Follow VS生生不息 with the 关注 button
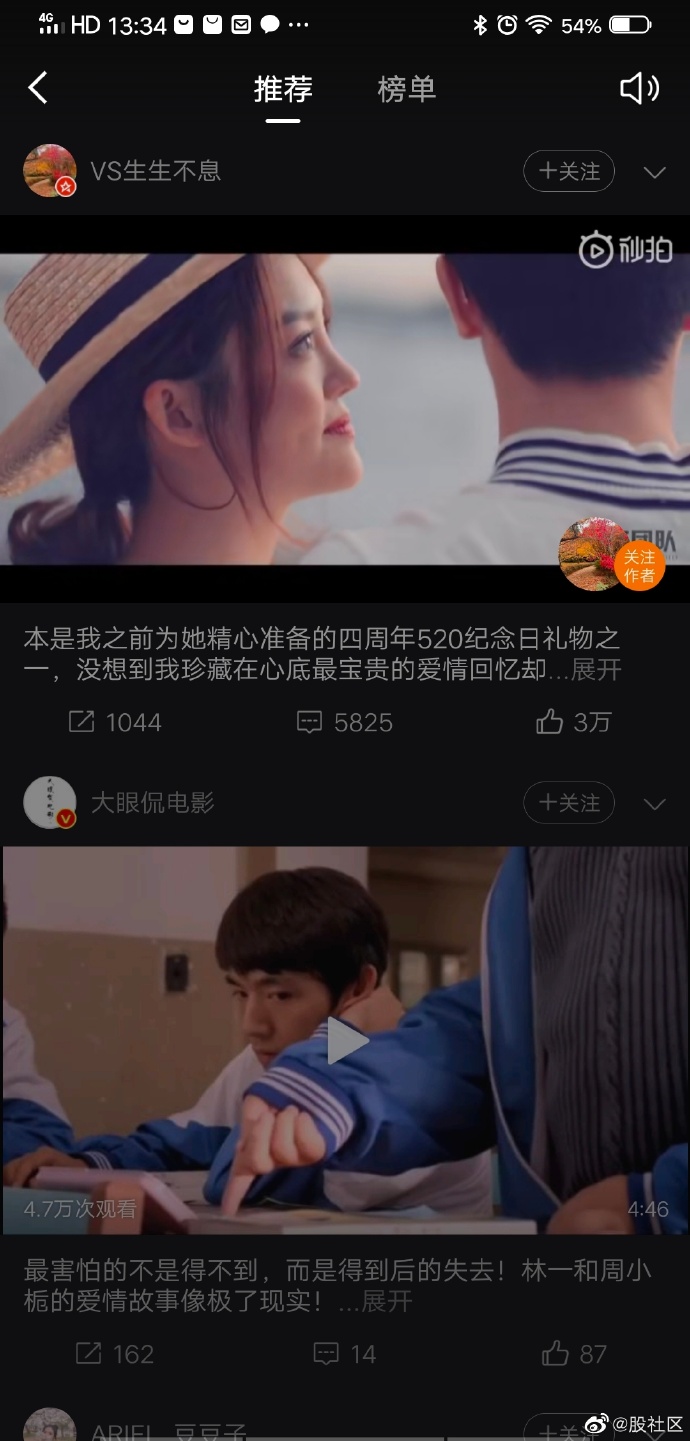The width and height of the screenshot is (690, 1441). coord(569,172)
